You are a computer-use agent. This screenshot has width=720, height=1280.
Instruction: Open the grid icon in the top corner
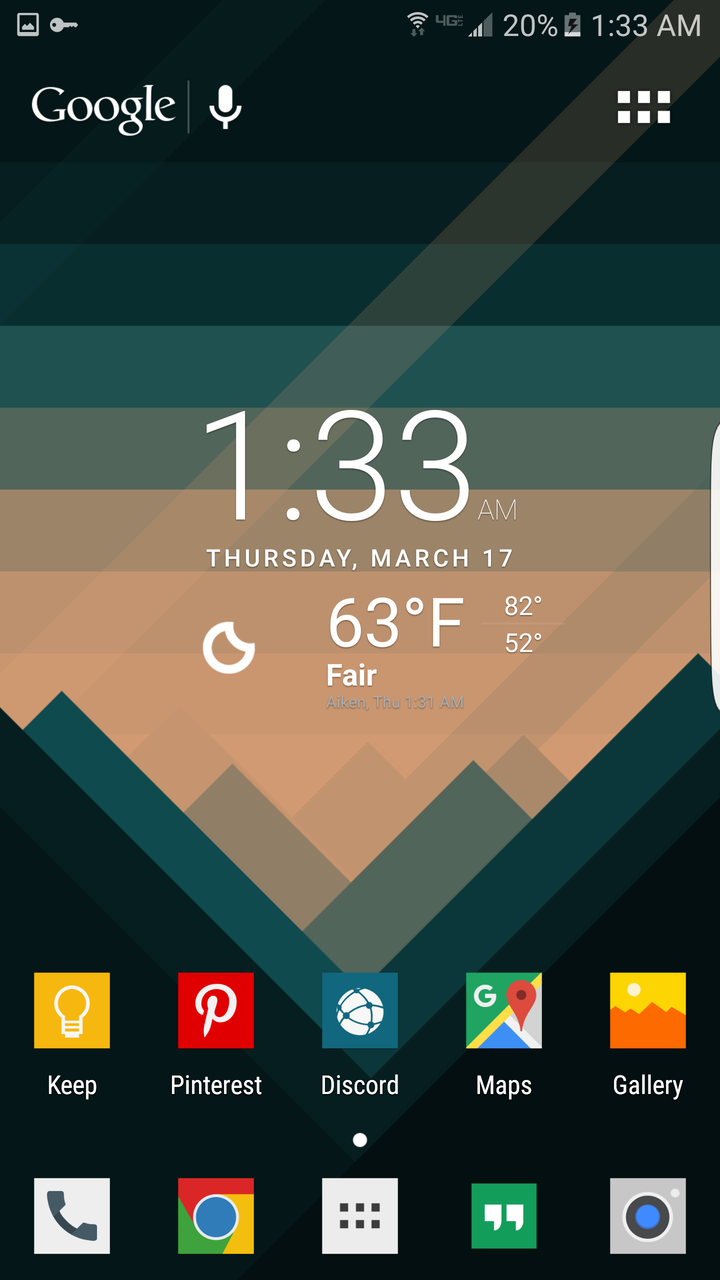click(x=643, y=107)
